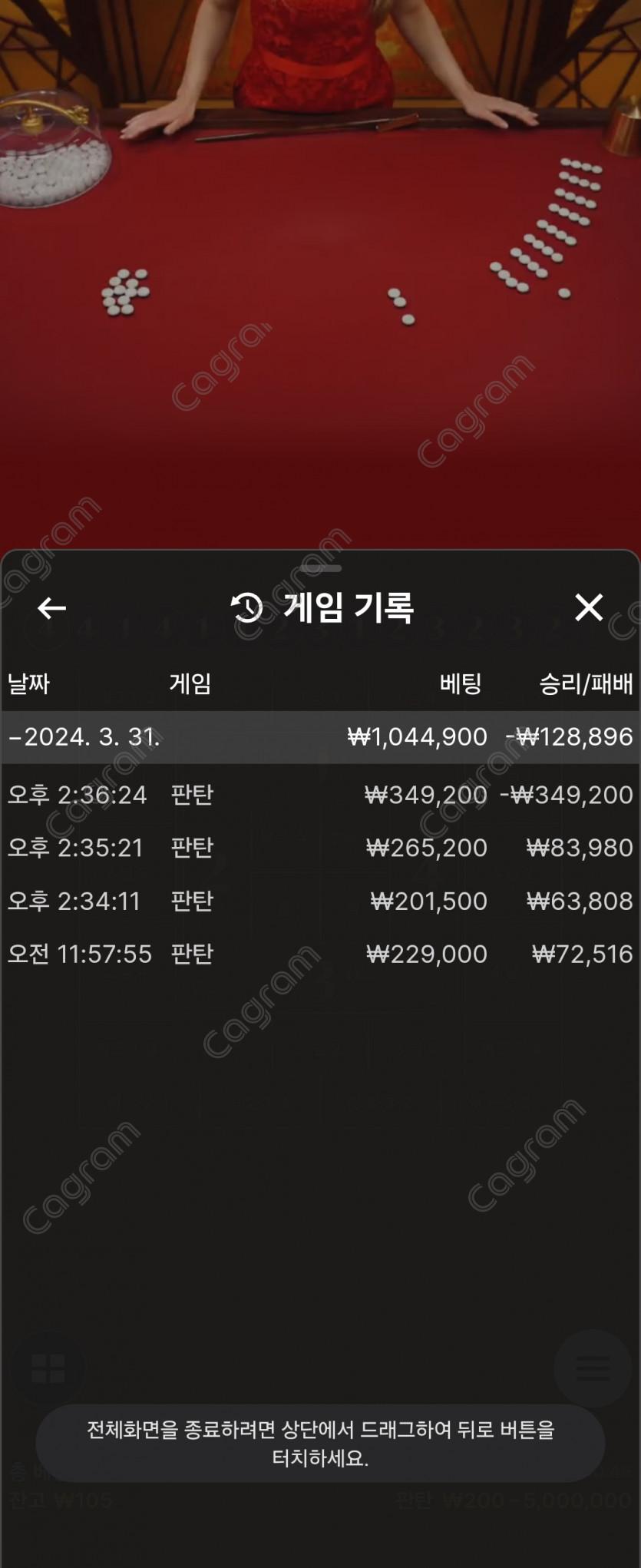
Task: View details of 오전 11:57:55 판탄 game
Action: click(319, 954)
